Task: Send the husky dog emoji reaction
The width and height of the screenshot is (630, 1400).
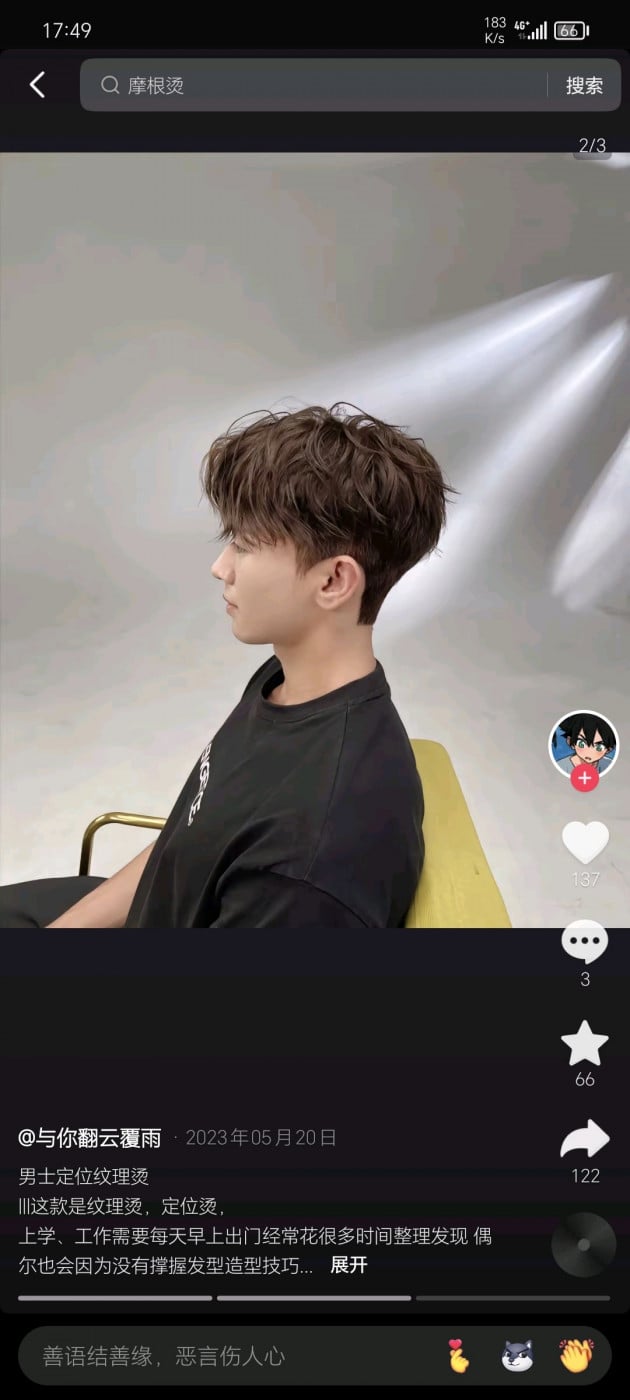Action: (517, 1356)
